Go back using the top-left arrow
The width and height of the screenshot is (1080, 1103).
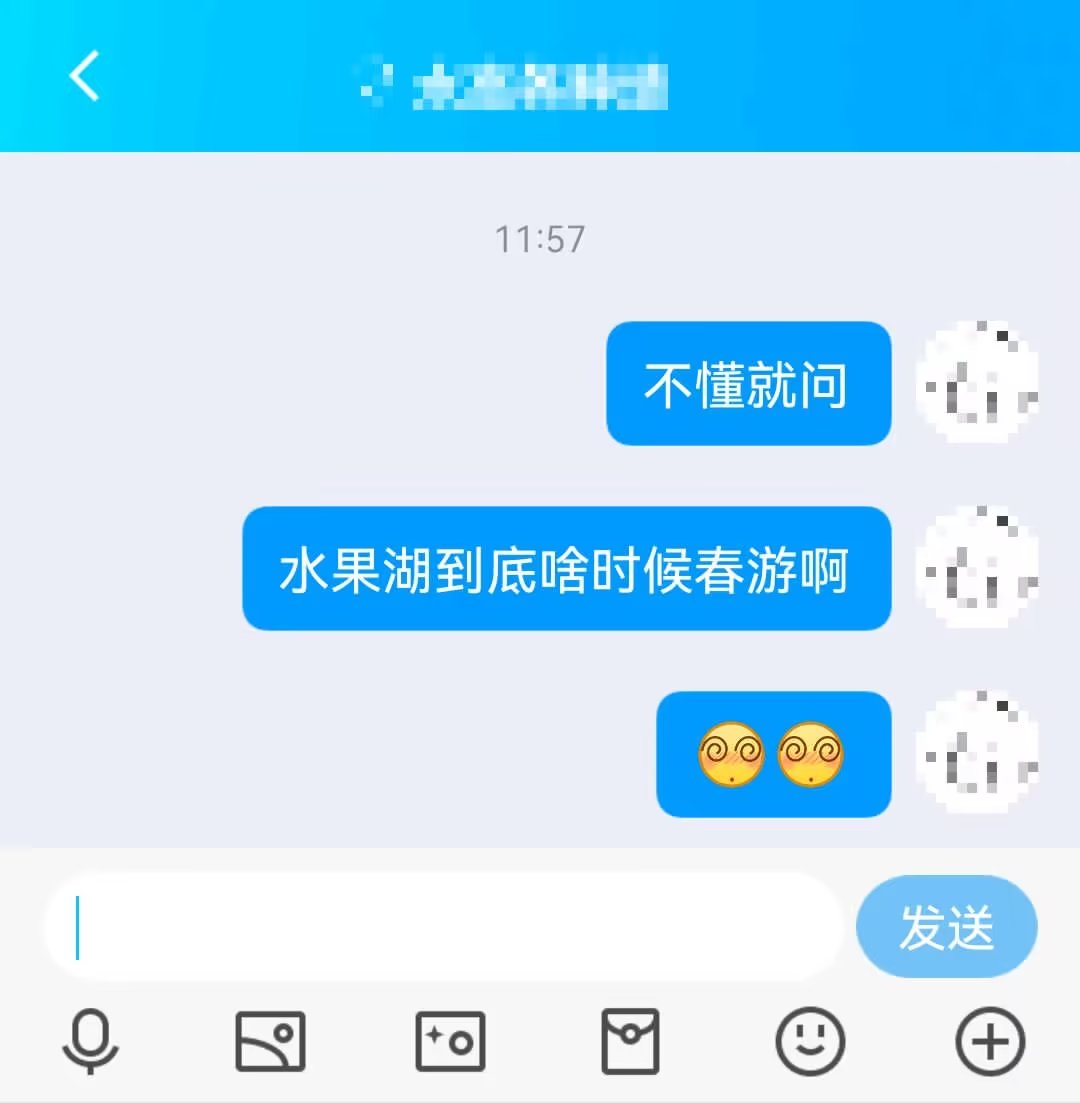[85, 76]
